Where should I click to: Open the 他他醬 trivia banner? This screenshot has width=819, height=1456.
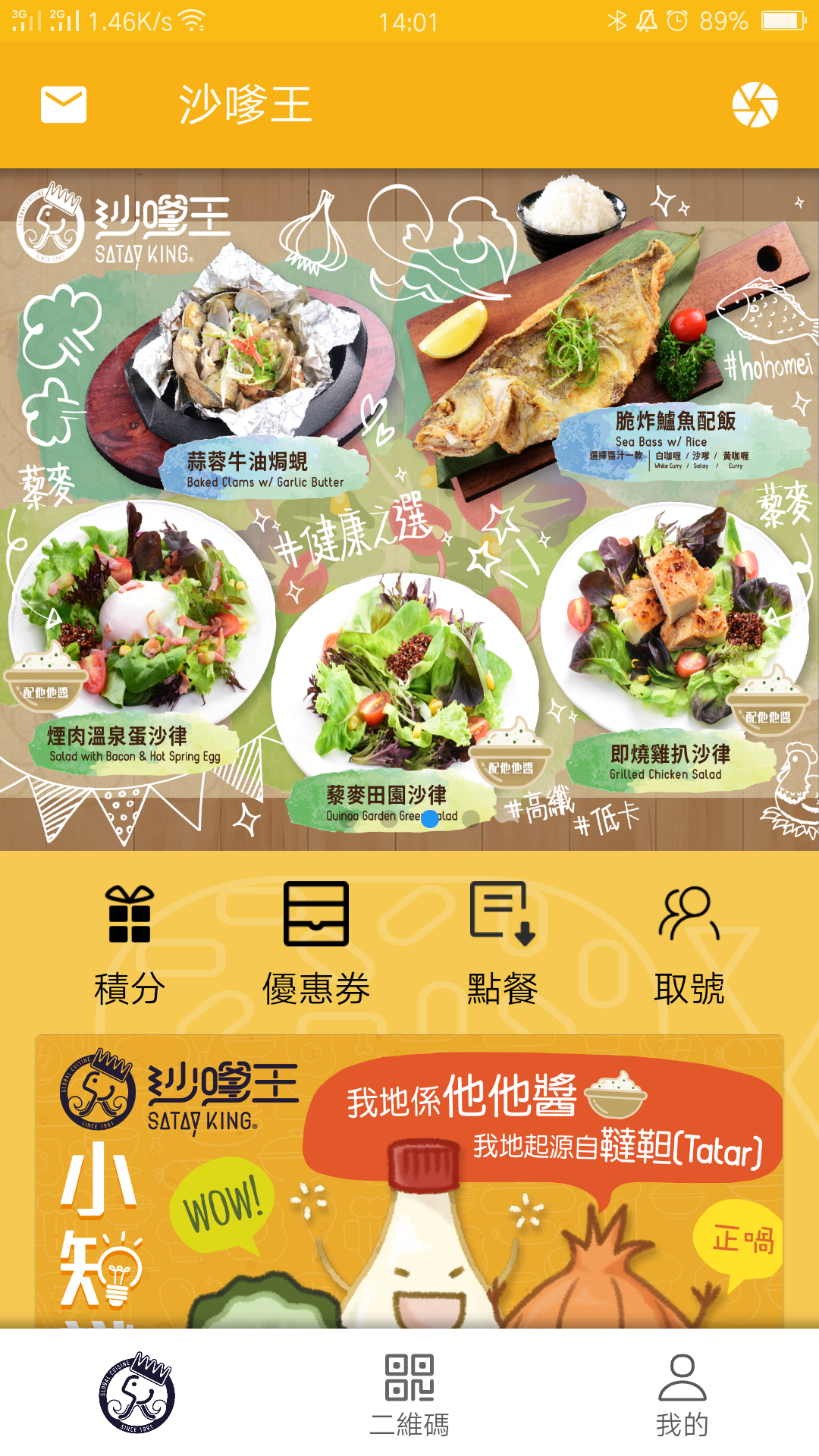pos(409,1183)
